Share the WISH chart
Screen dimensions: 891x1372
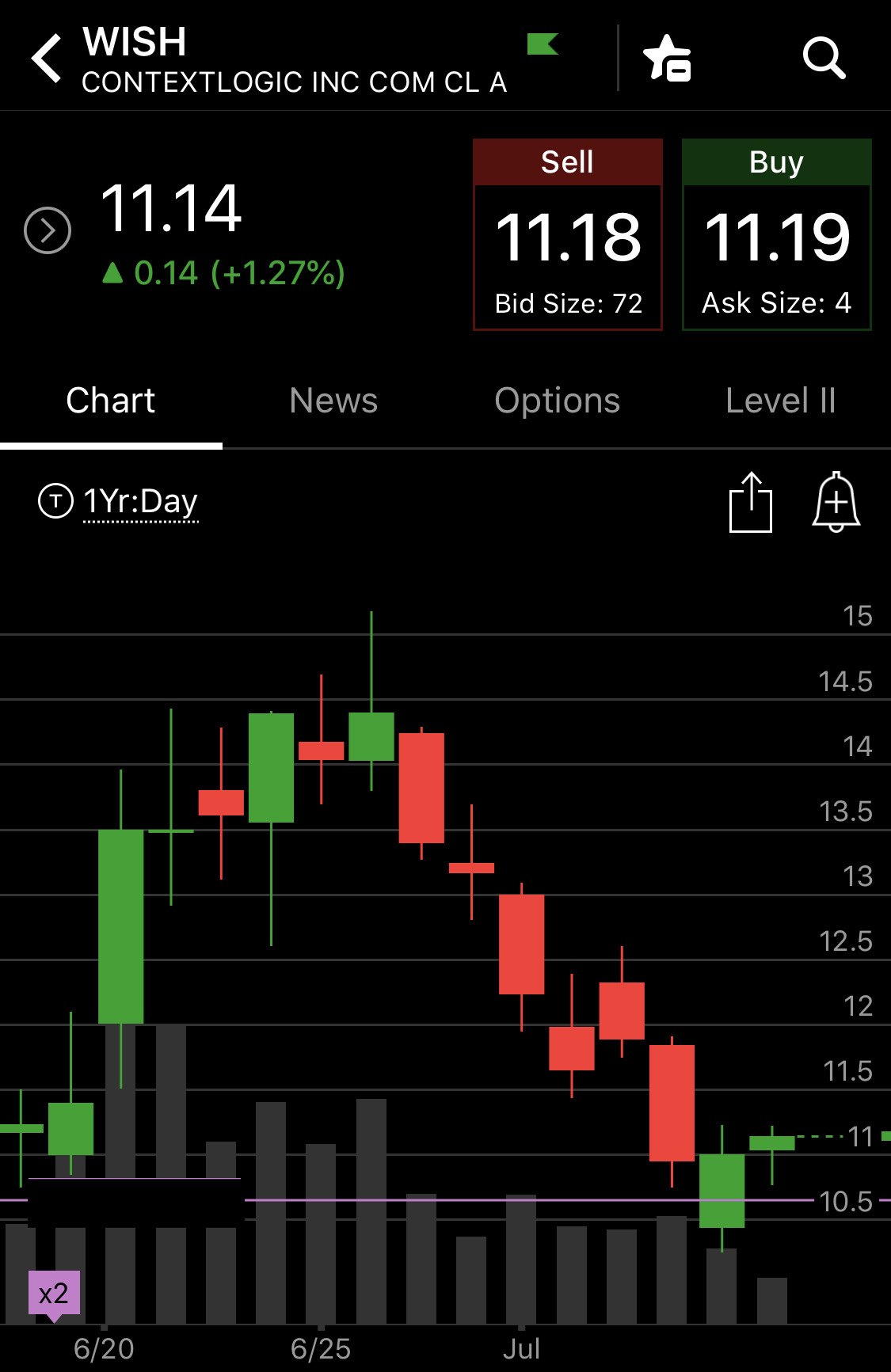click(750, 503)
